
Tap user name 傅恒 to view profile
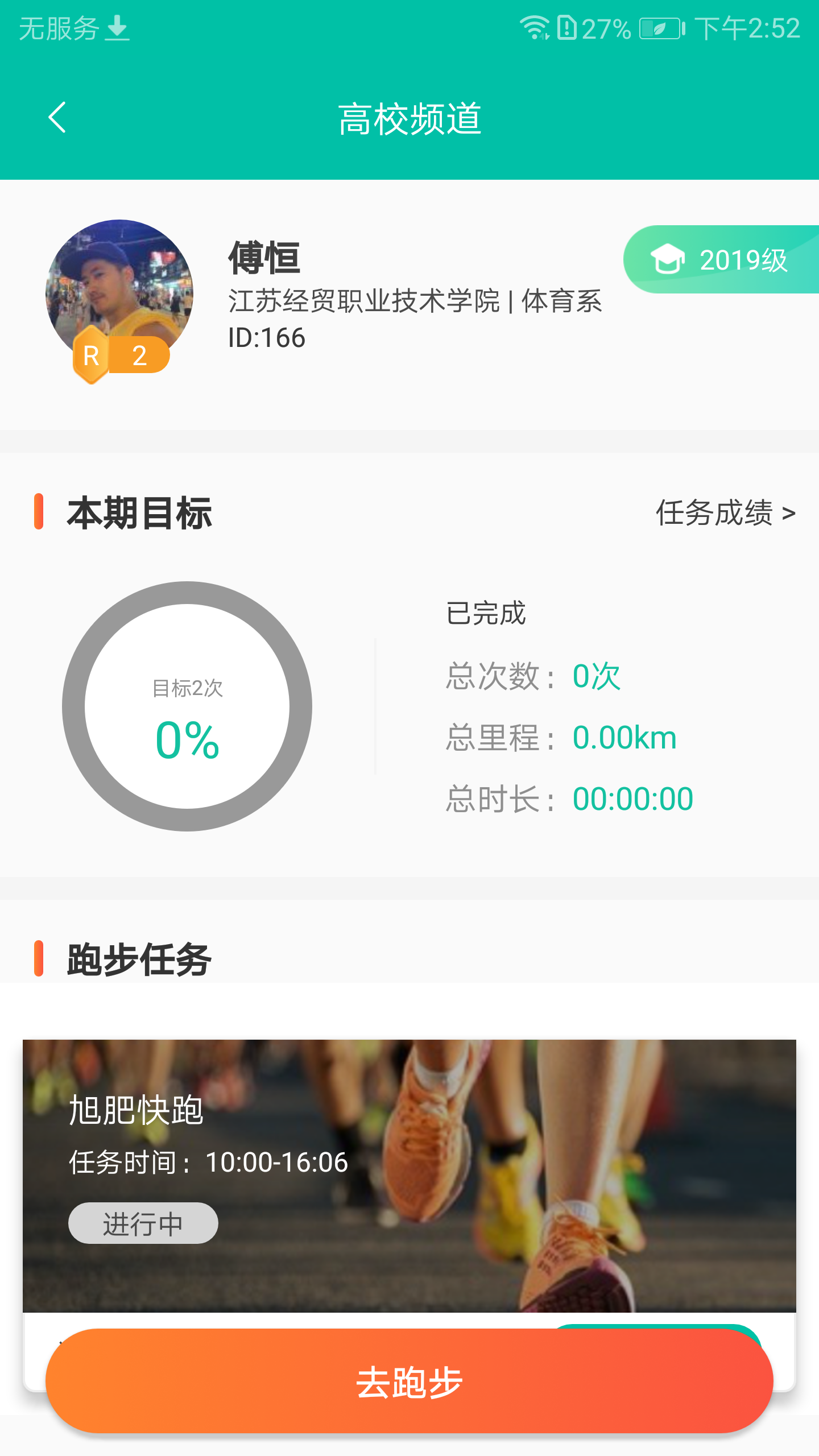(265, 258)
